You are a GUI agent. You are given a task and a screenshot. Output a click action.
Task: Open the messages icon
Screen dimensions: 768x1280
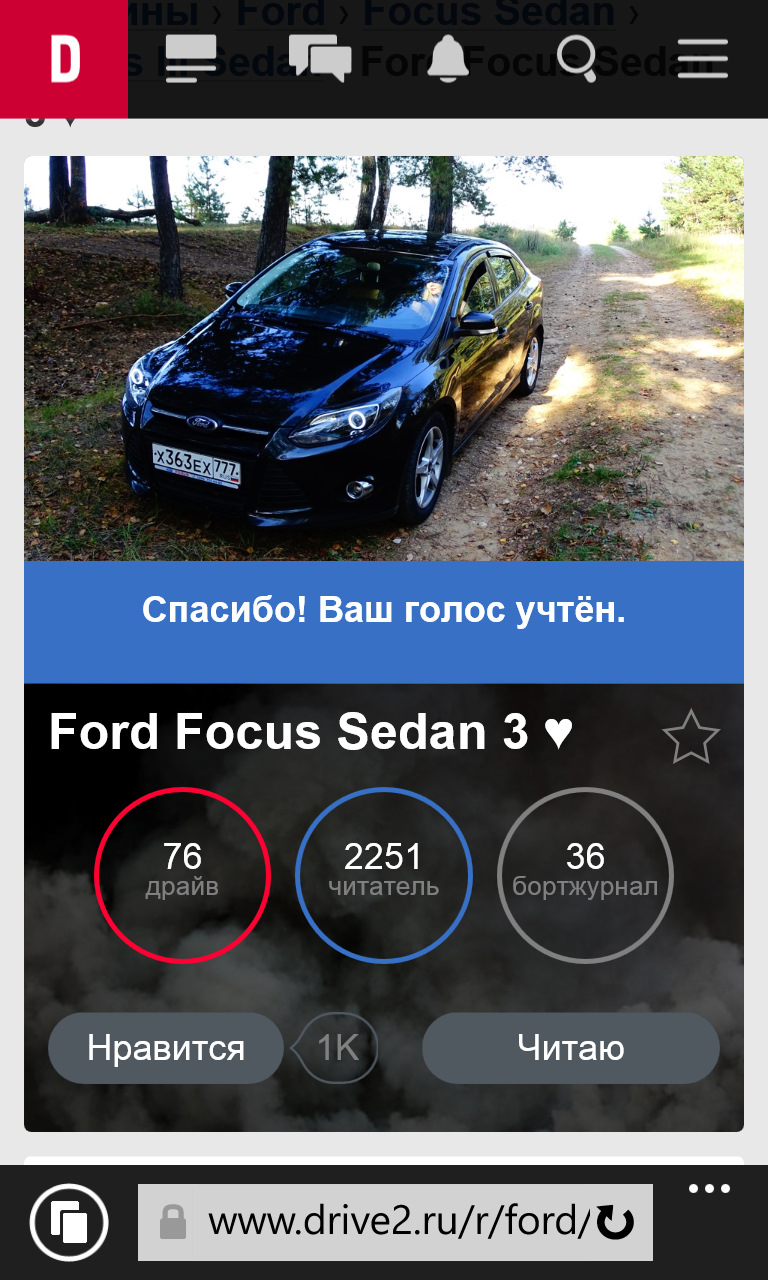(319, 58)
